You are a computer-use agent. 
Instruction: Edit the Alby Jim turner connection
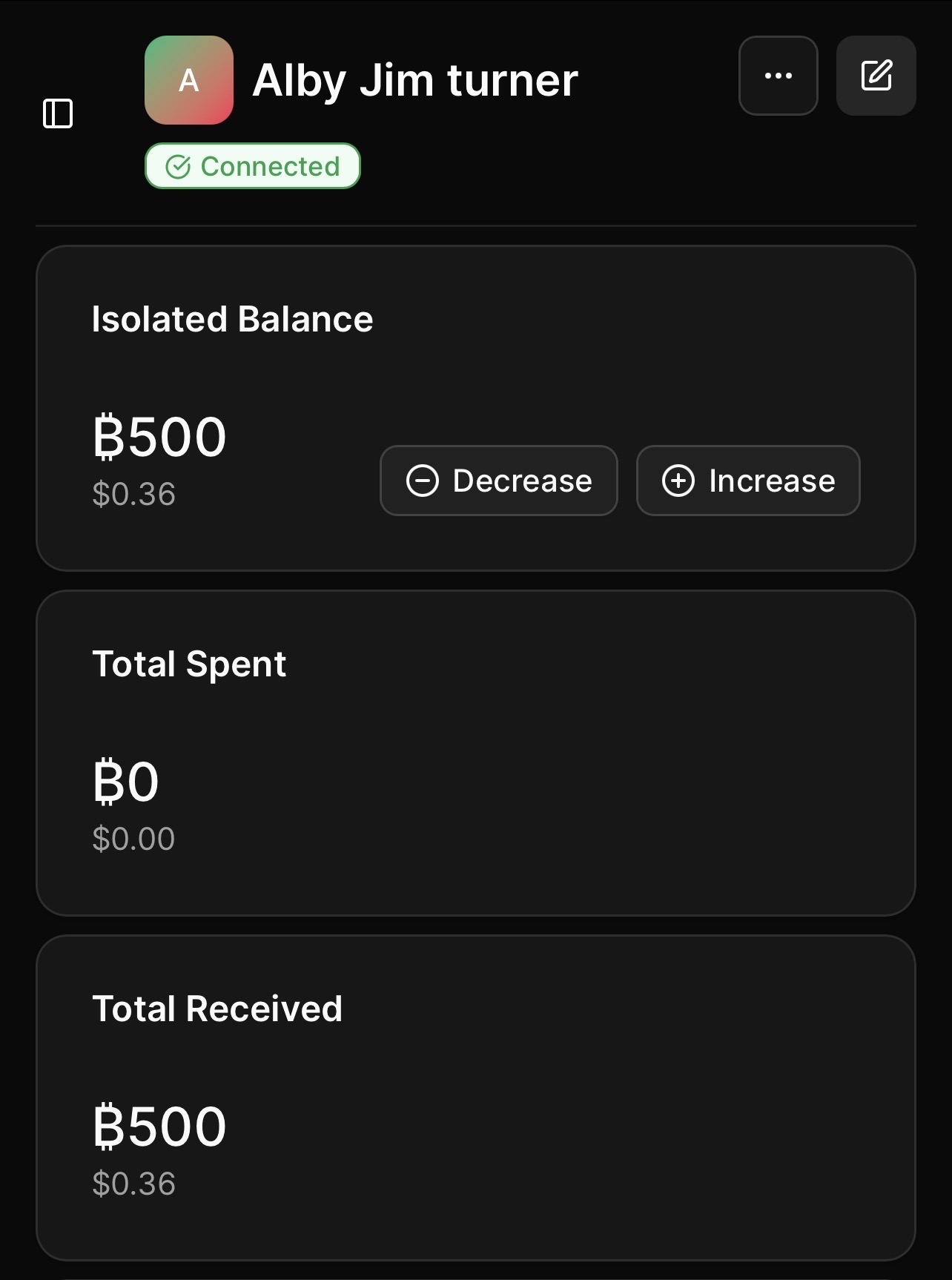[x=876, y=76]
